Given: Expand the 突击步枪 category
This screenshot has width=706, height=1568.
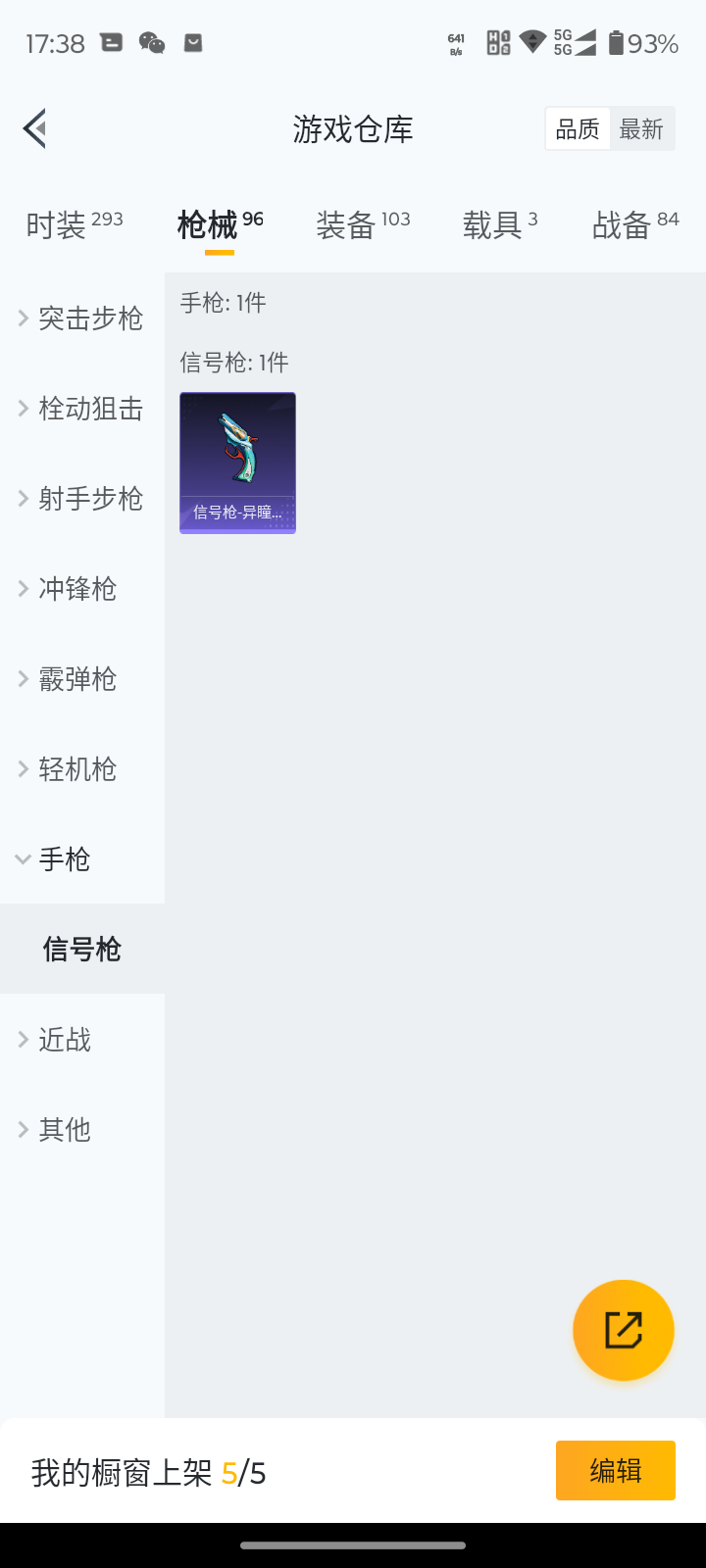Looking at the screenshot, I should (82, 318).
